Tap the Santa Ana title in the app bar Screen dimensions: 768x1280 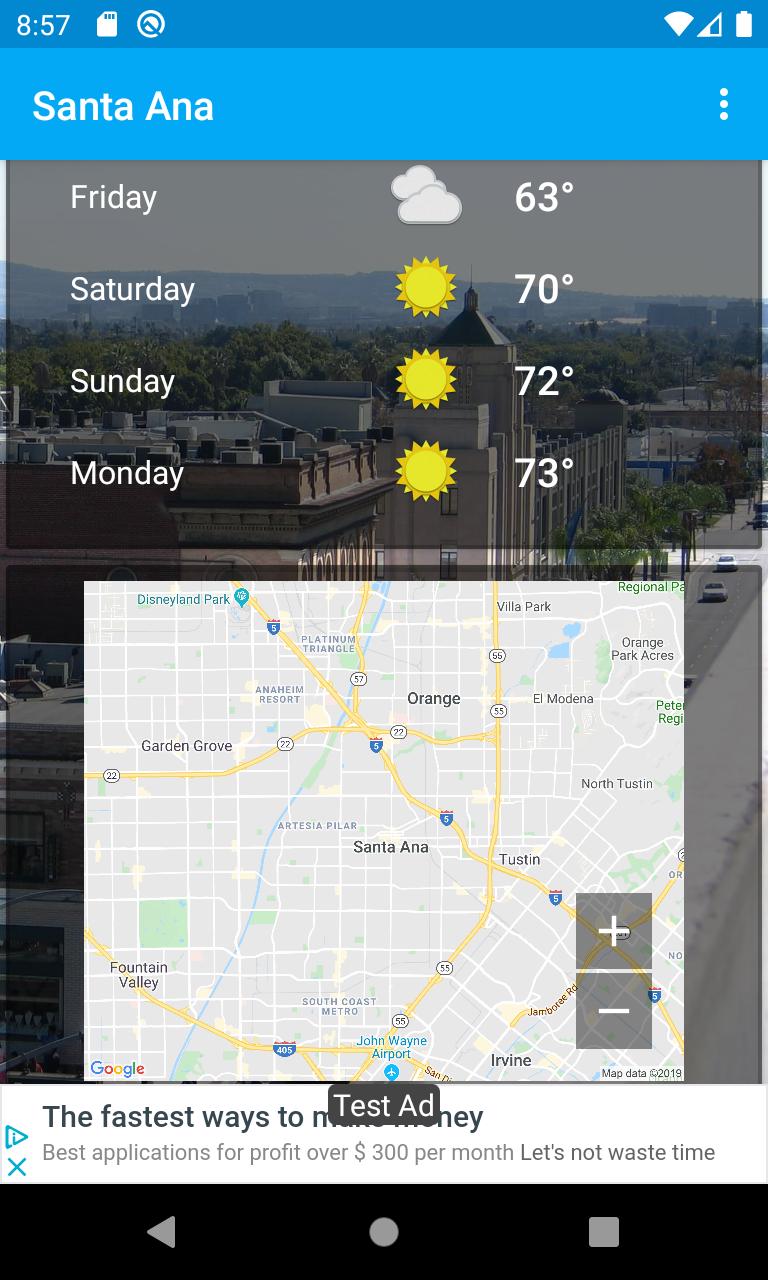point(122,104)
